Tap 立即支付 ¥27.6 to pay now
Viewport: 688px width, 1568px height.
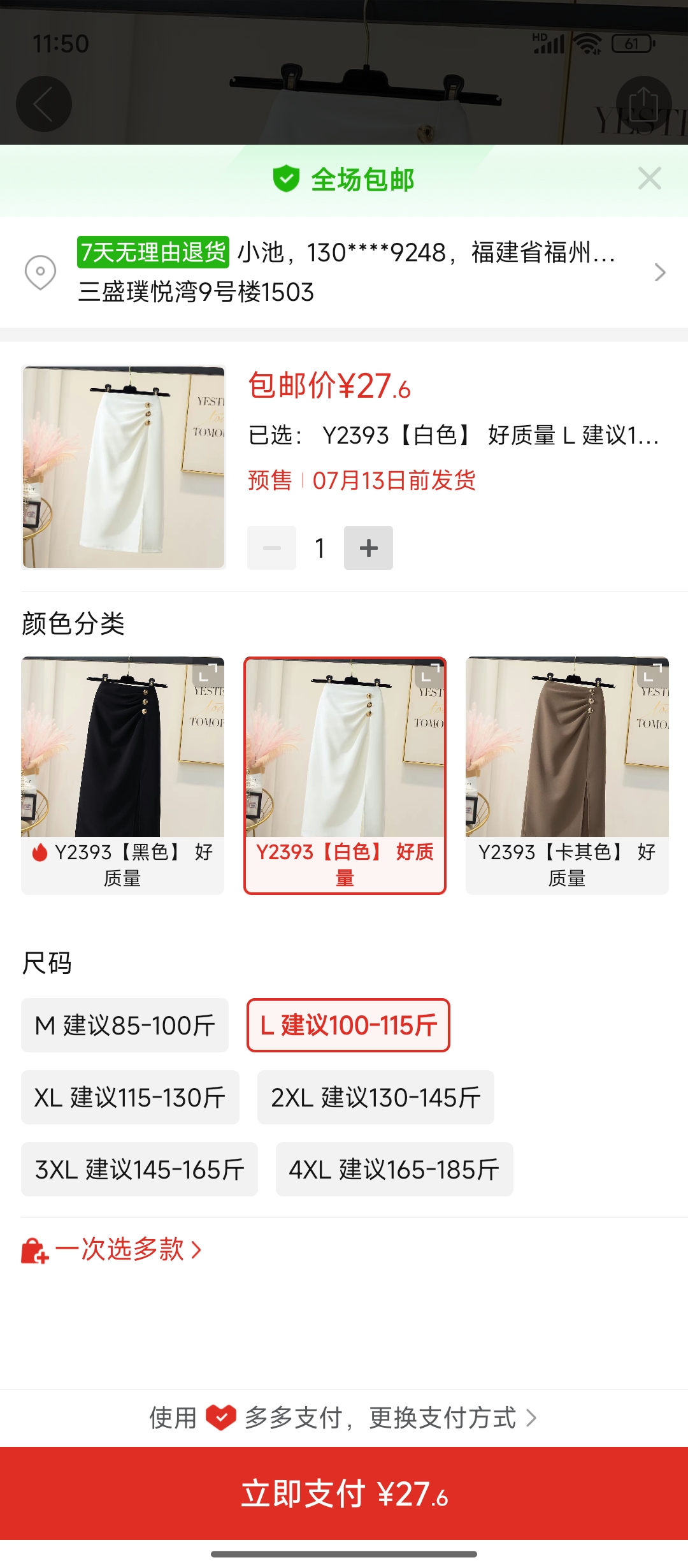coord(344,1493)
